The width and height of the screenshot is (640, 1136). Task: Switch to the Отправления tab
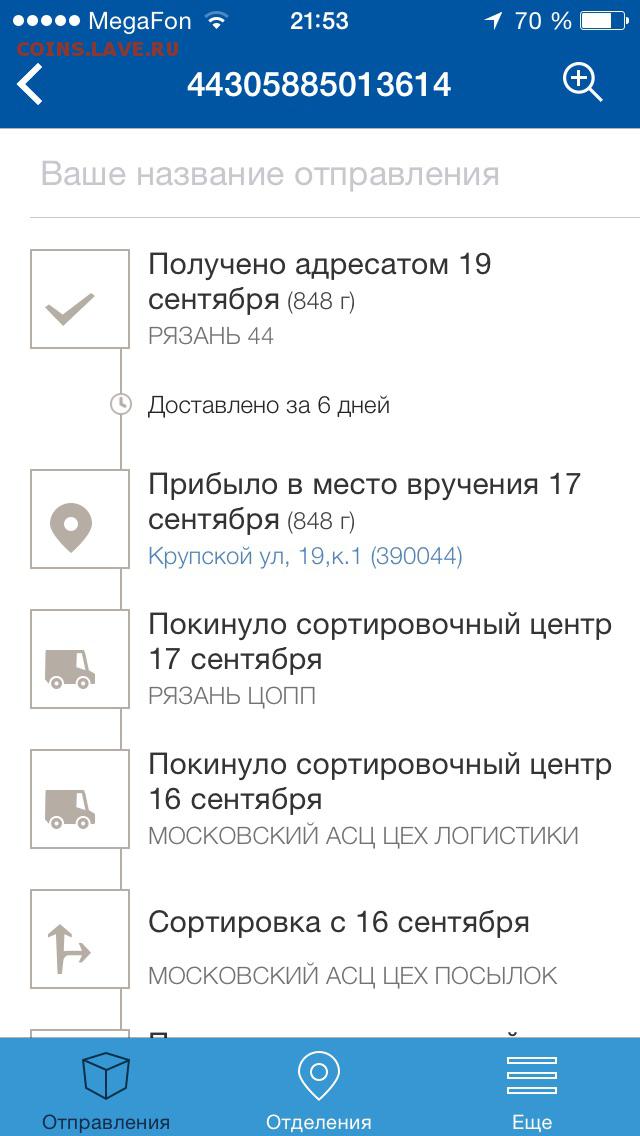(x=106, y=1087)
